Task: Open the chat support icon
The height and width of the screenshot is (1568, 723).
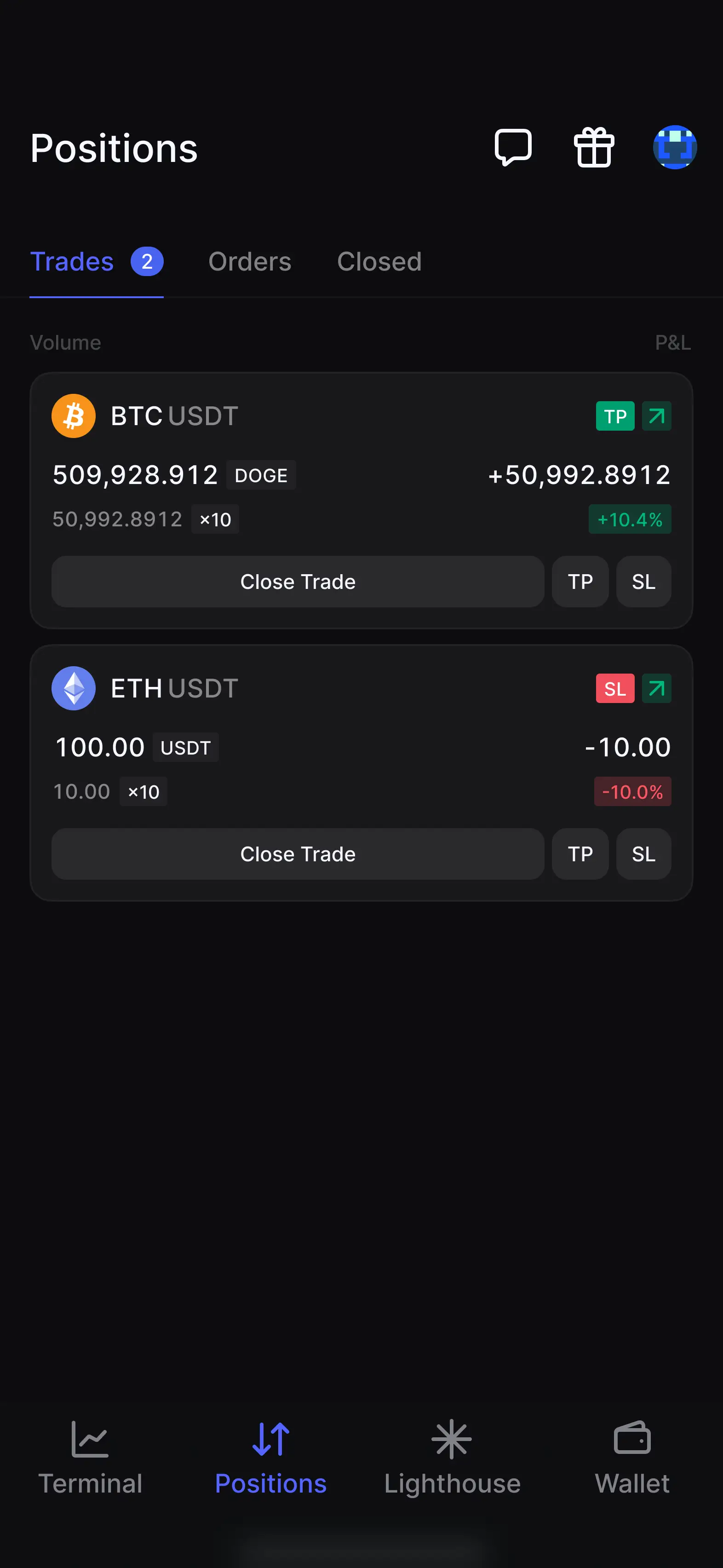Action: pyautogui.click(x=514, y=147)
